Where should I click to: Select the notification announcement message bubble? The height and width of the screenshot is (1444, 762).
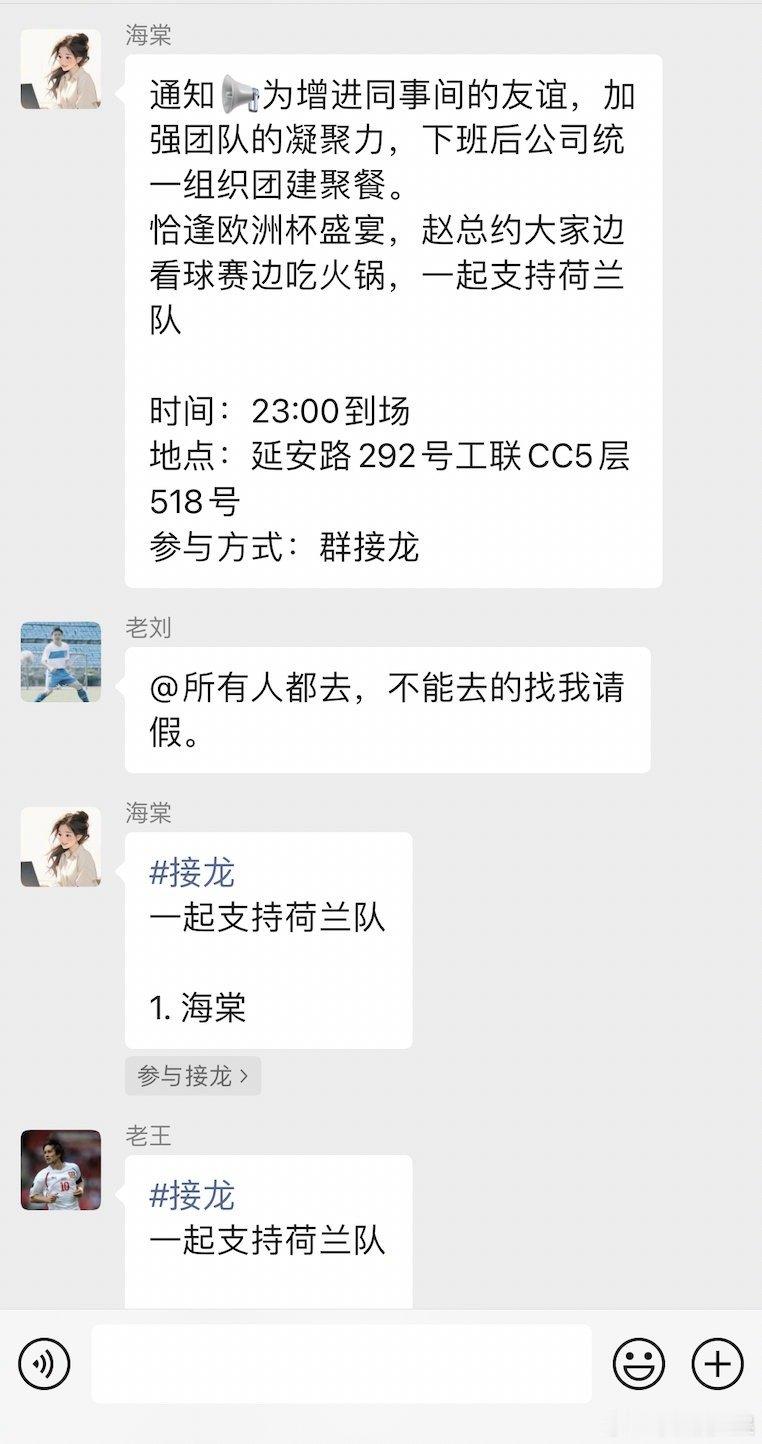tap(393, 320)
